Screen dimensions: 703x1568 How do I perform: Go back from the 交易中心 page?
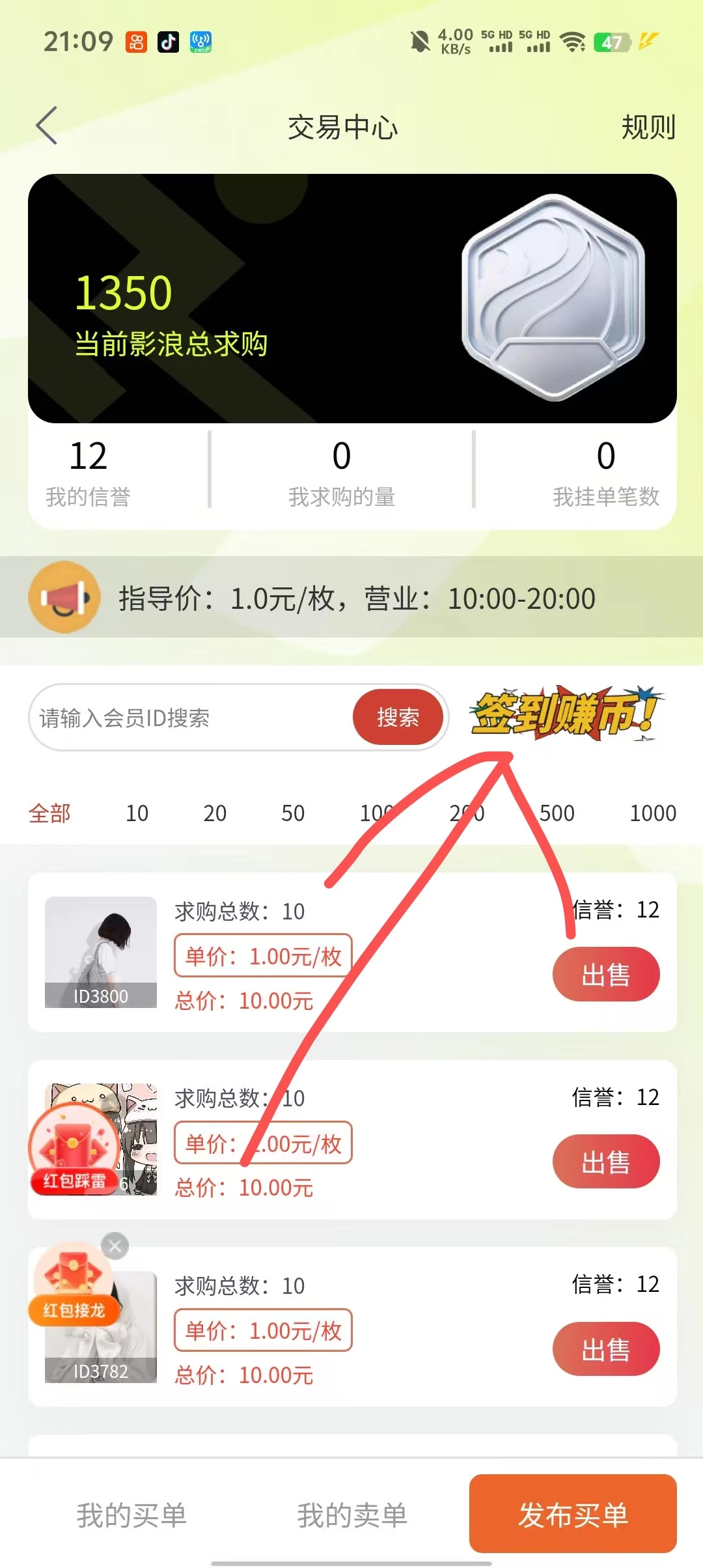coord(47,126)
